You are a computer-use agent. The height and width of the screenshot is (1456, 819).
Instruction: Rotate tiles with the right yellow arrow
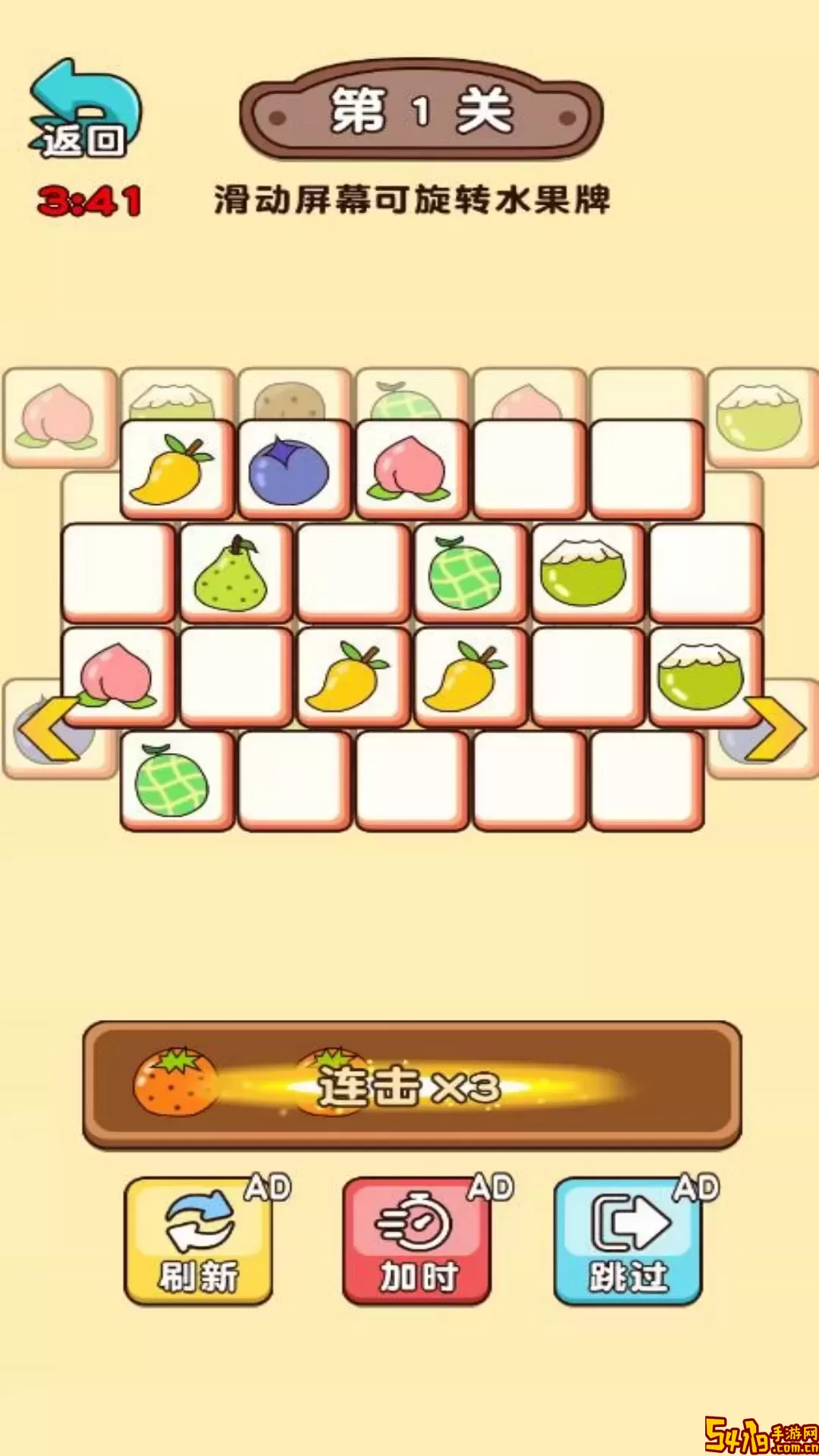(773, 730)
